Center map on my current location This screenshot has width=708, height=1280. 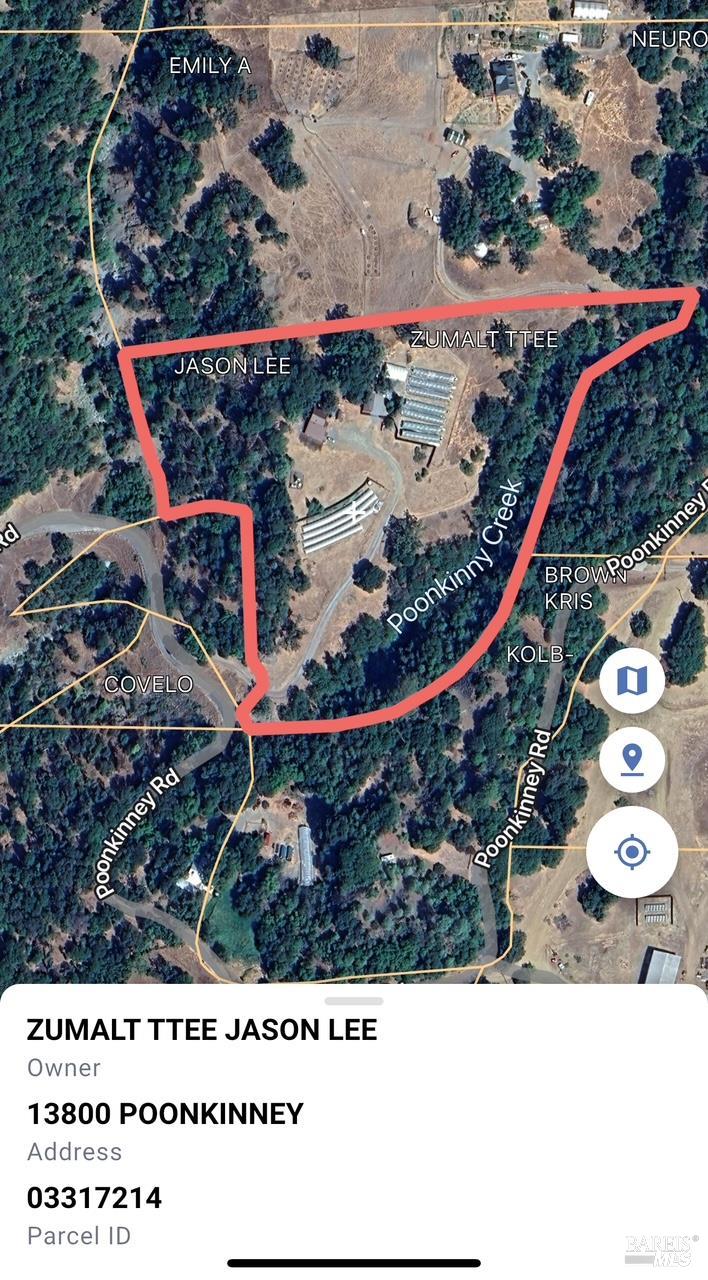click(x=632, y=853)
